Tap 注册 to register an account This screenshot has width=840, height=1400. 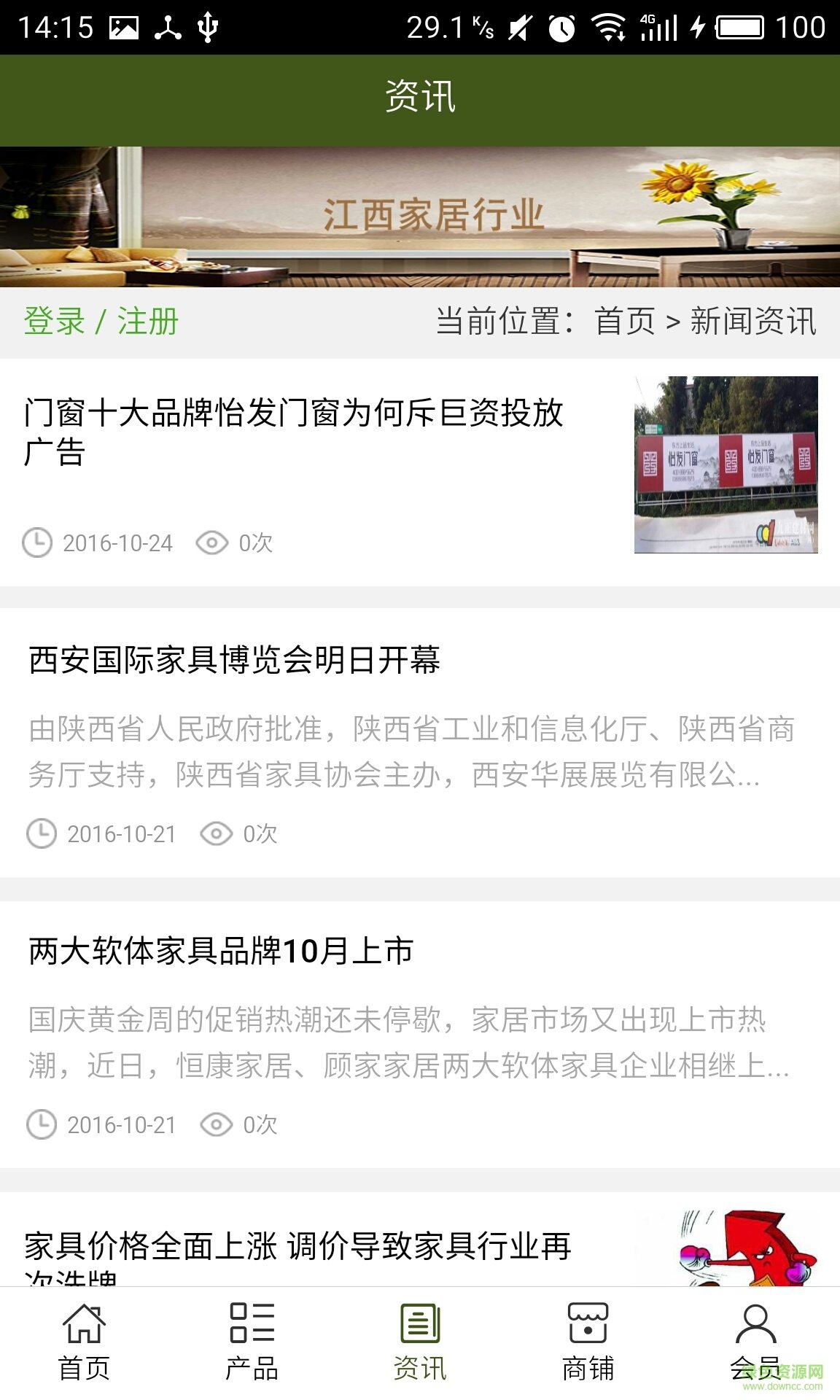pos(148,319)
